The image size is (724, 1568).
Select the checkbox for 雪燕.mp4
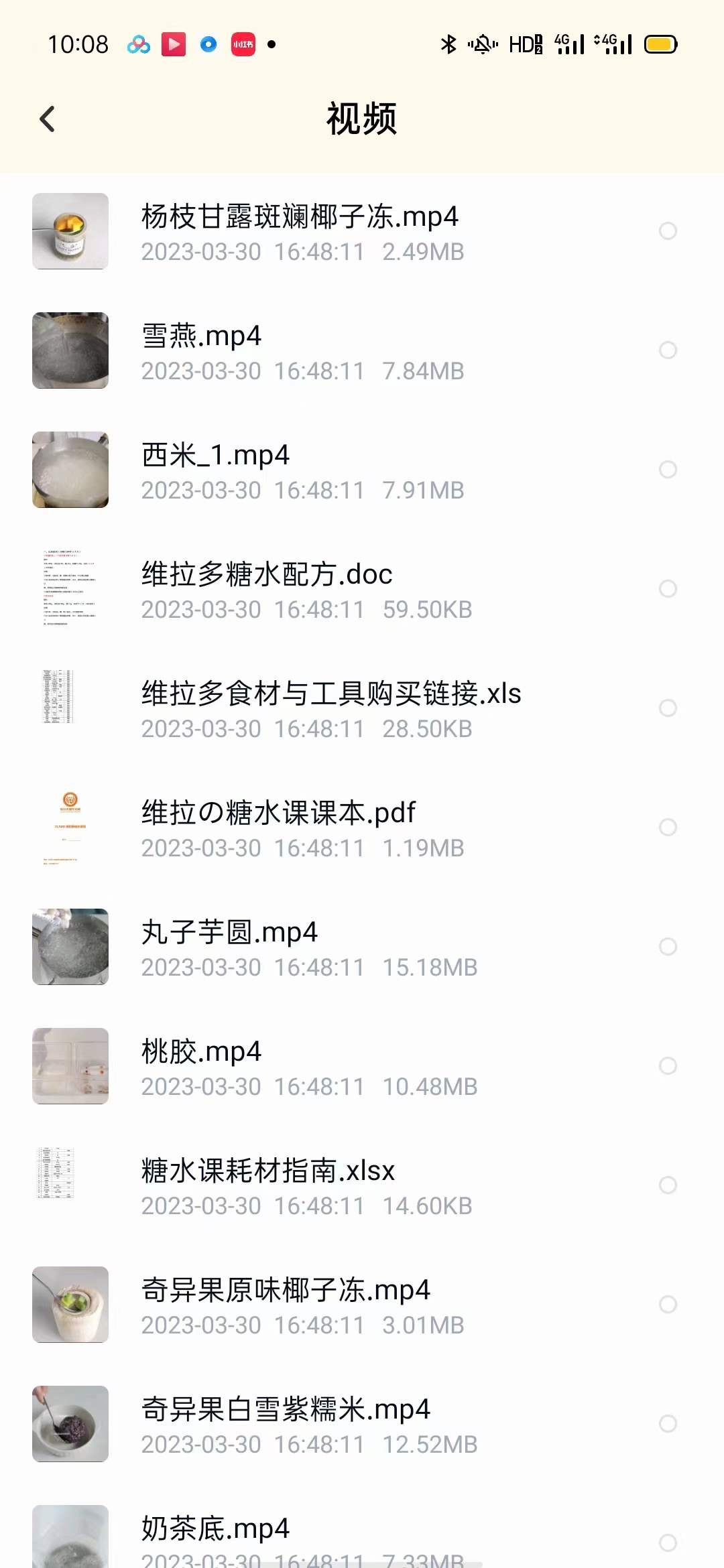(668, 350)
